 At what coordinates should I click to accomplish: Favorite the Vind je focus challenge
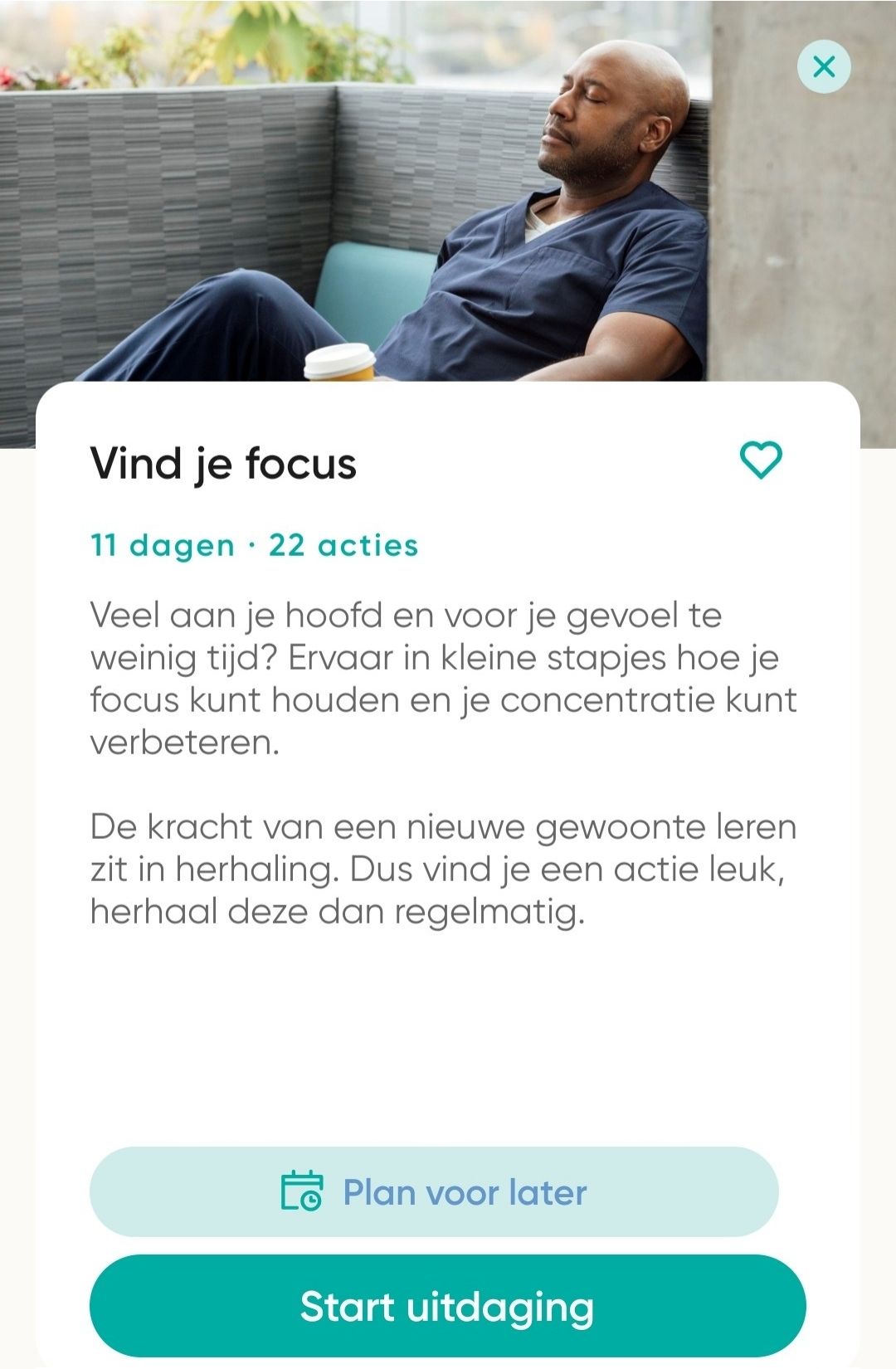[761, 460]
